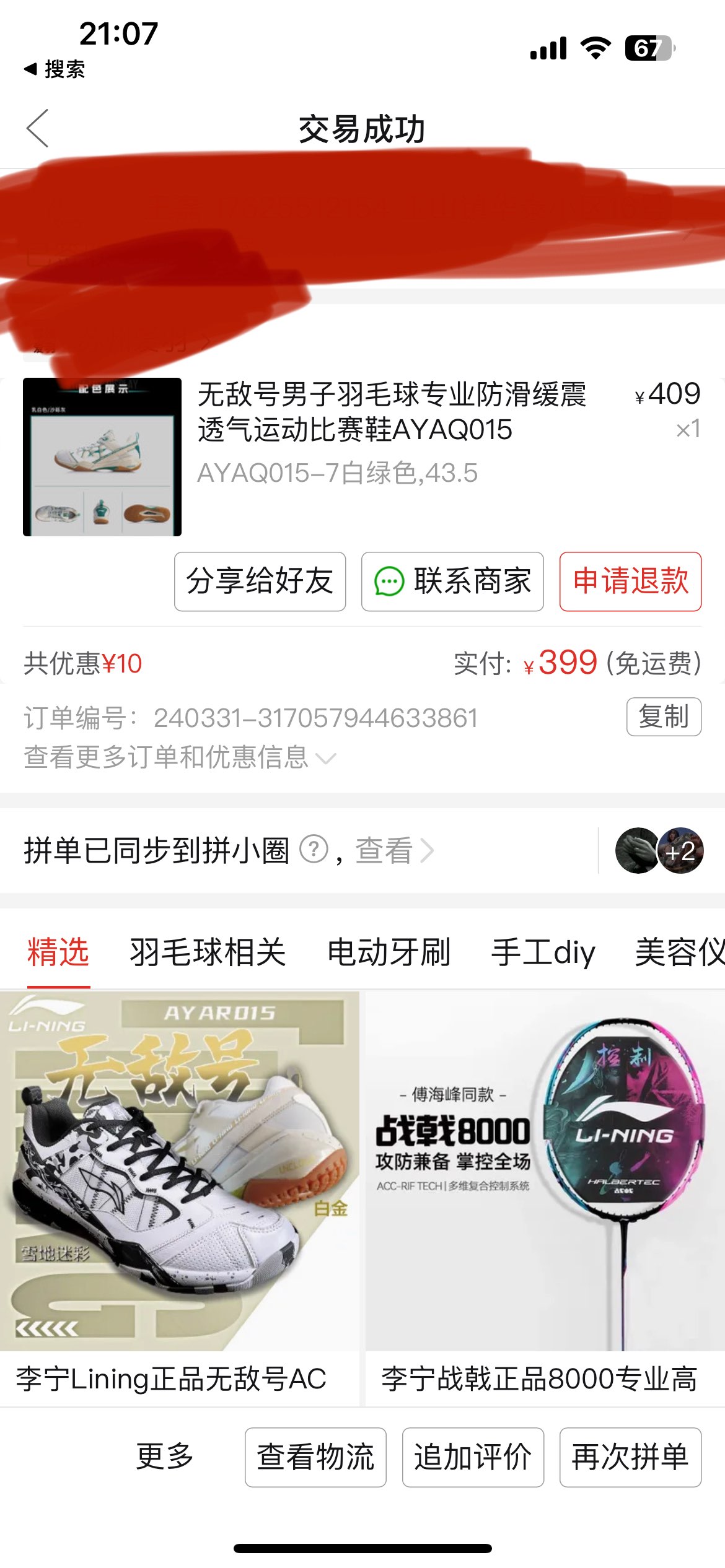Tap 更多 for more order options
Viewport: 725px width, 1568px height.
(165, 1457)
